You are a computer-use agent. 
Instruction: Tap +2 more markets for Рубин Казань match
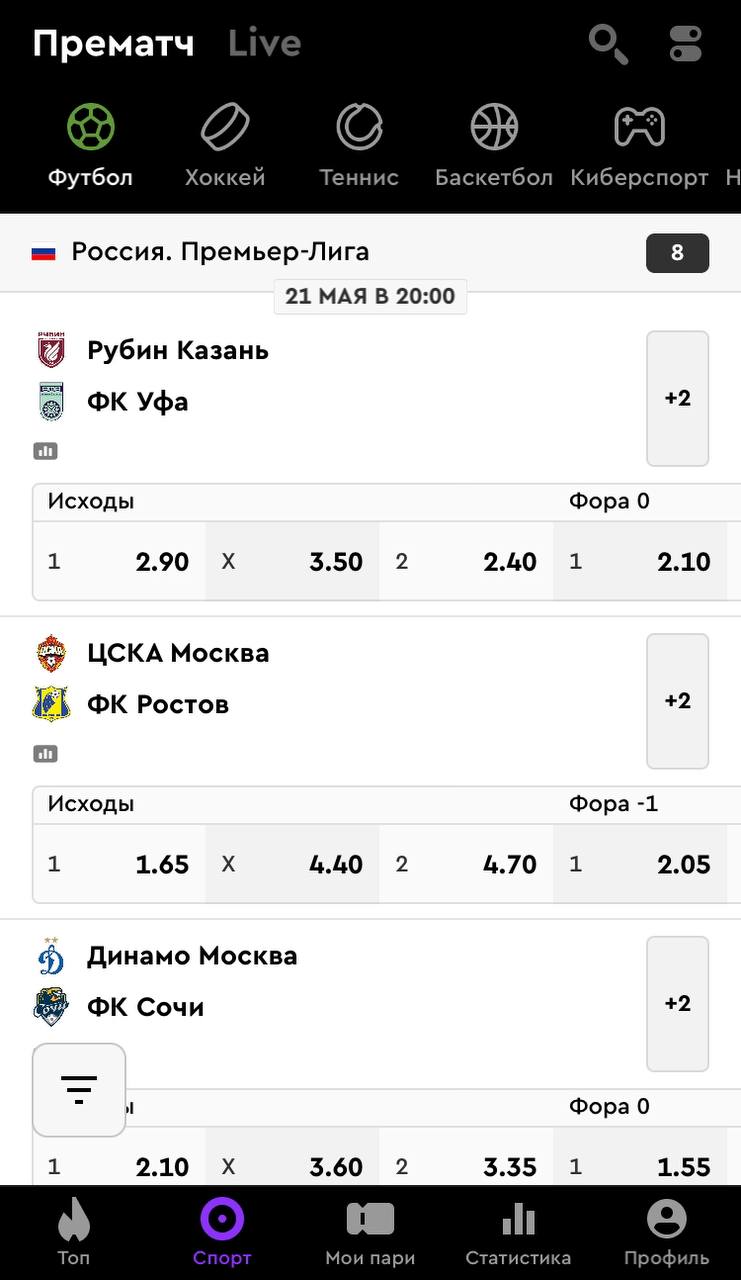pyautogui.click(x=677, y=398)
